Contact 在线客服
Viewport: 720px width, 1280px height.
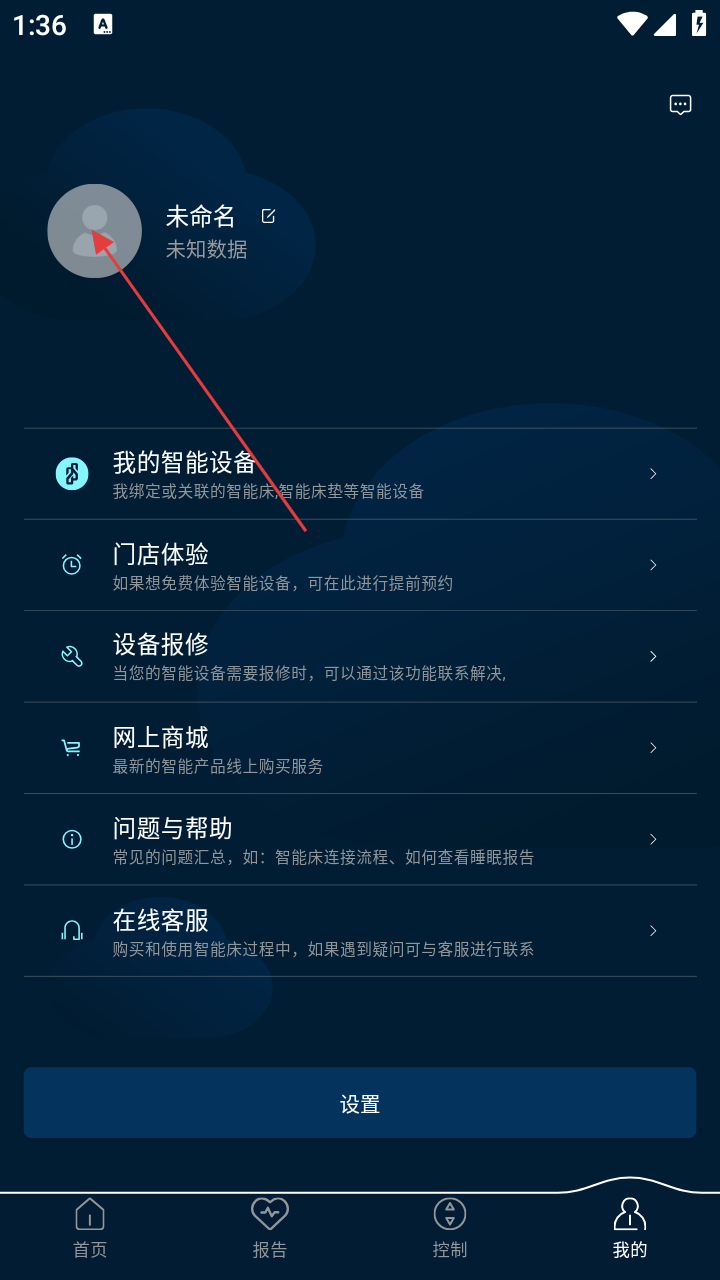pyautogui.click(x=360, y=931)
